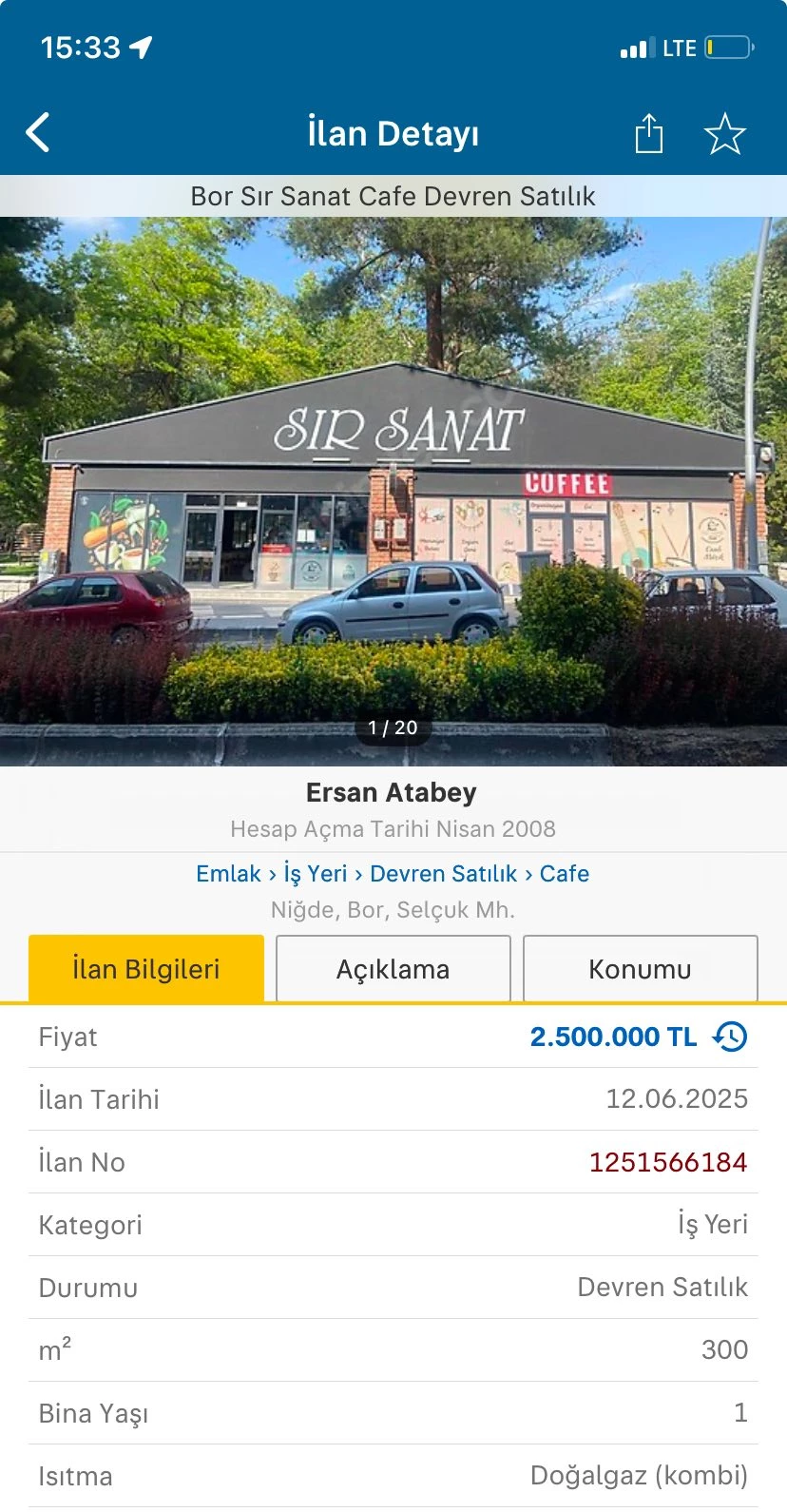The image size is (787, 1512).
Task: Open the Cafe breadcrumb category
Action: click(565, 874)
